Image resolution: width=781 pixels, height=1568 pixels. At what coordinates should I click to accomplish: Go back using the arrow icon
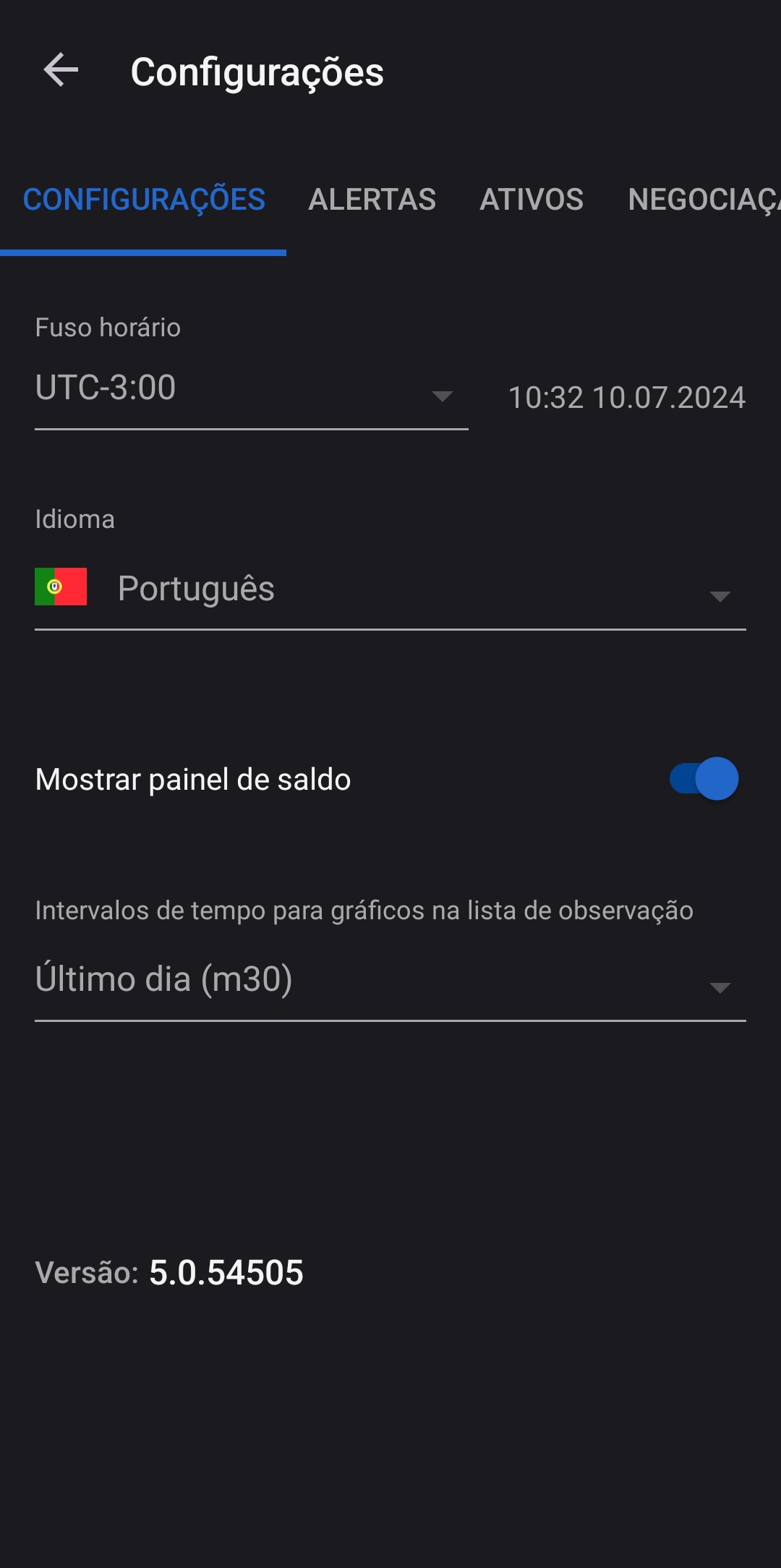point(61,71)
